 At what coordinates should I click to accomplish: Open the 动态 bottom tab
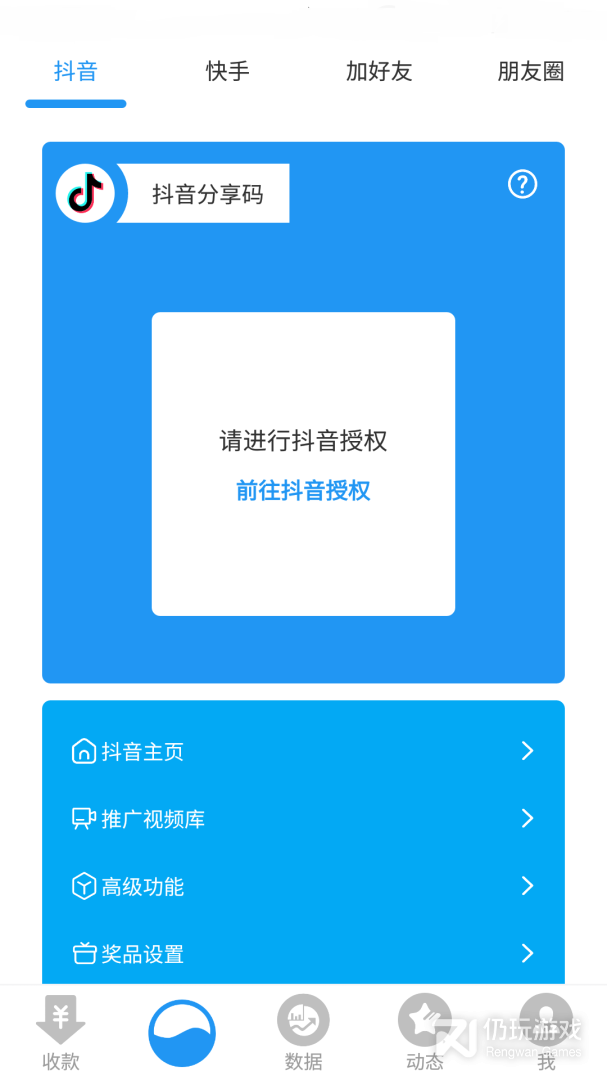tap(424, 1033)
